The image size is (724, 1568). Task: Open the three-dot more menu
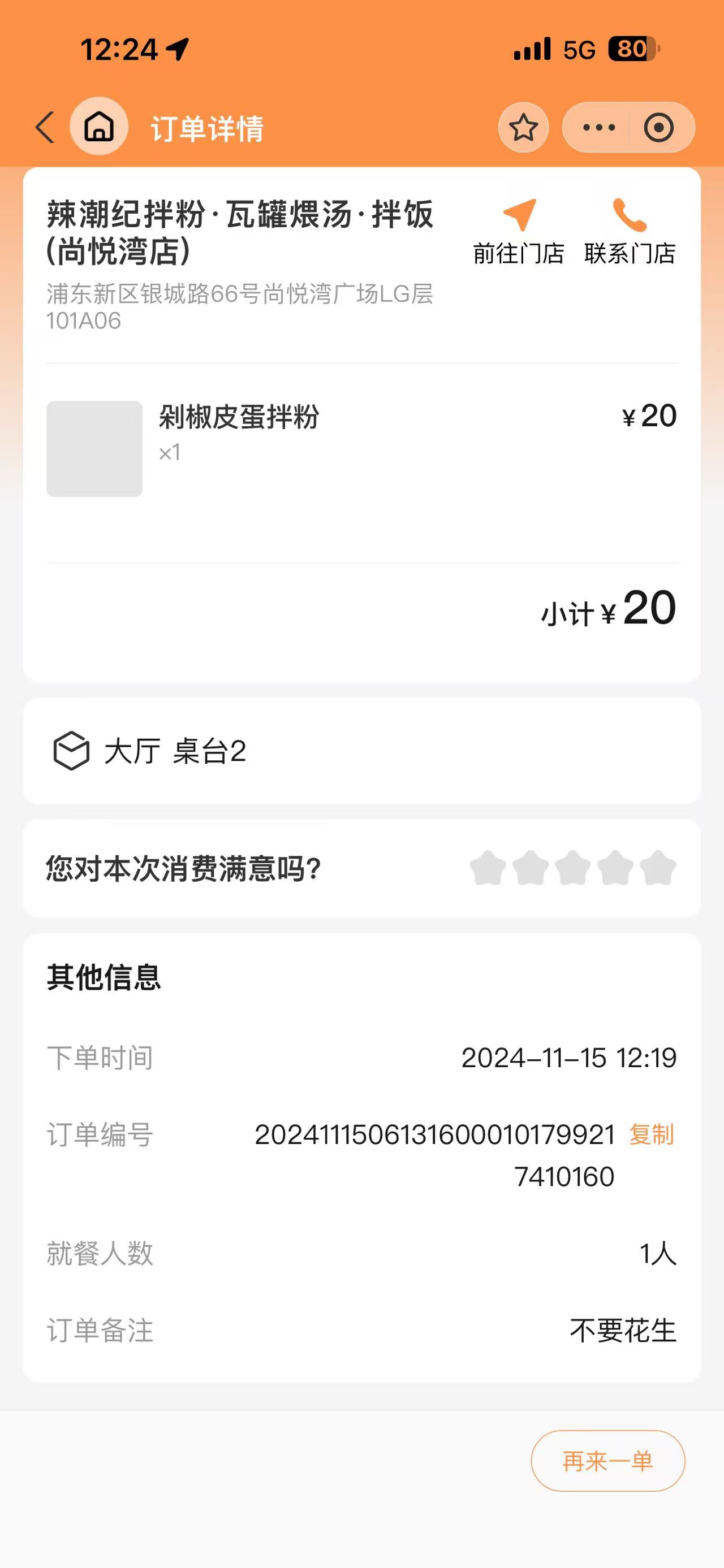[599, 128]
